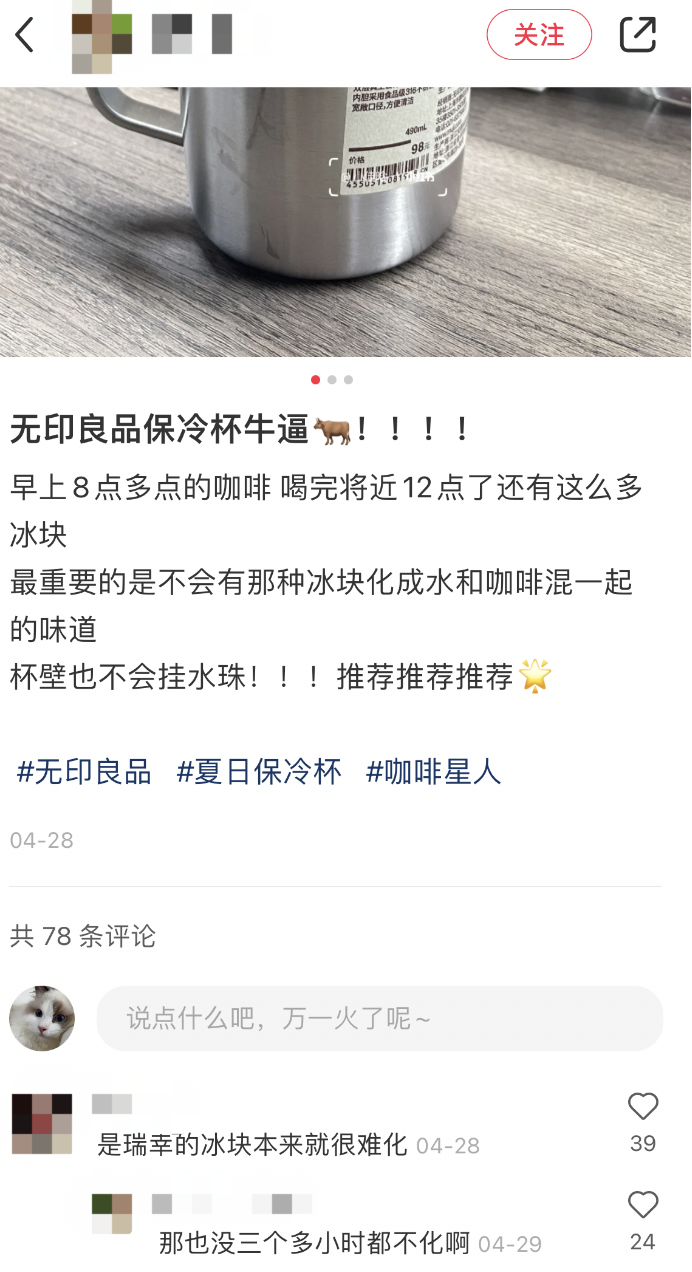
Task: Open hashtag #咖啡星人
Action: (x=433, y=772)
